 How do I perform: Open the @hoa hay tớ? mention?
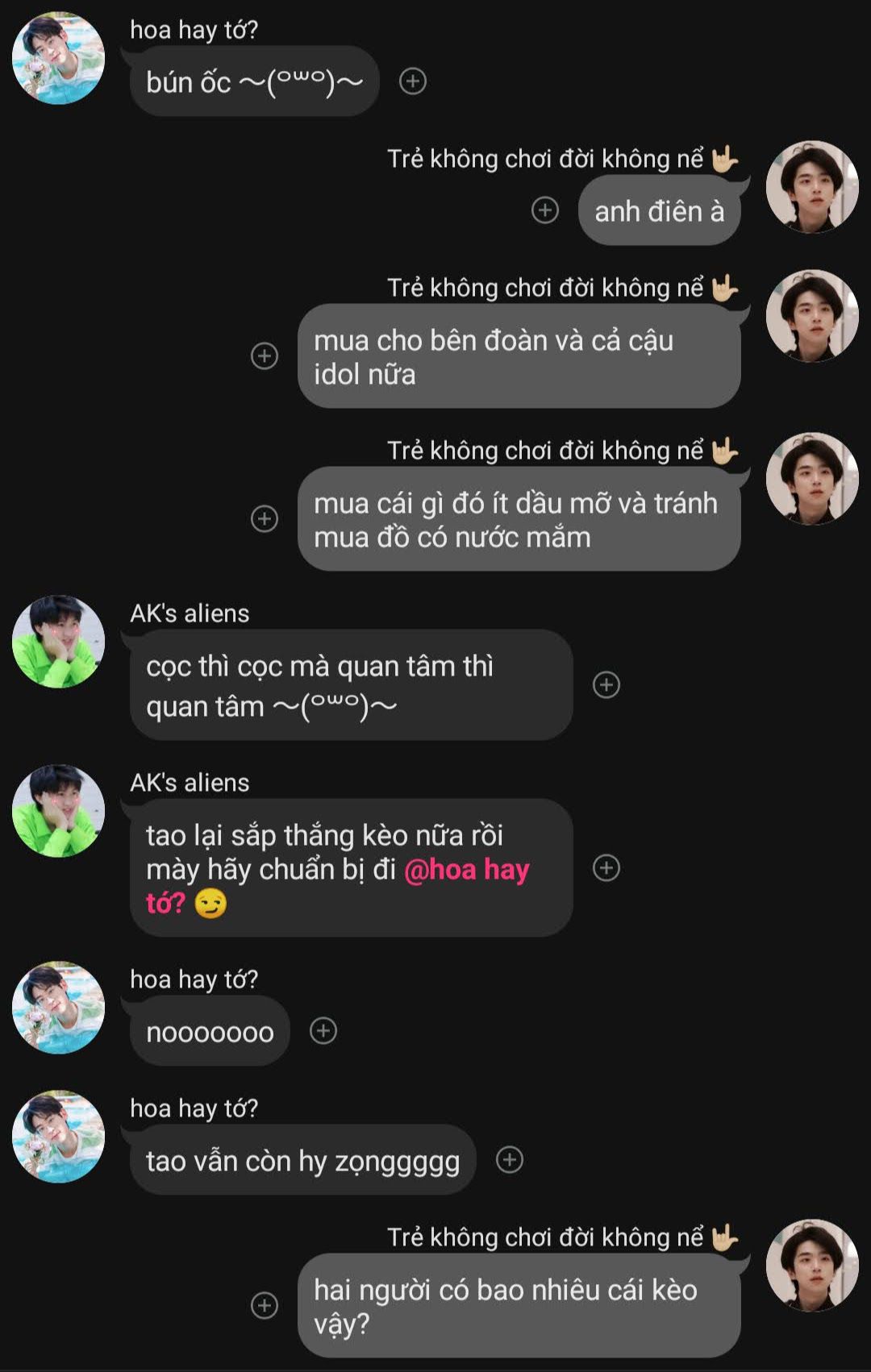click(466, 870)
